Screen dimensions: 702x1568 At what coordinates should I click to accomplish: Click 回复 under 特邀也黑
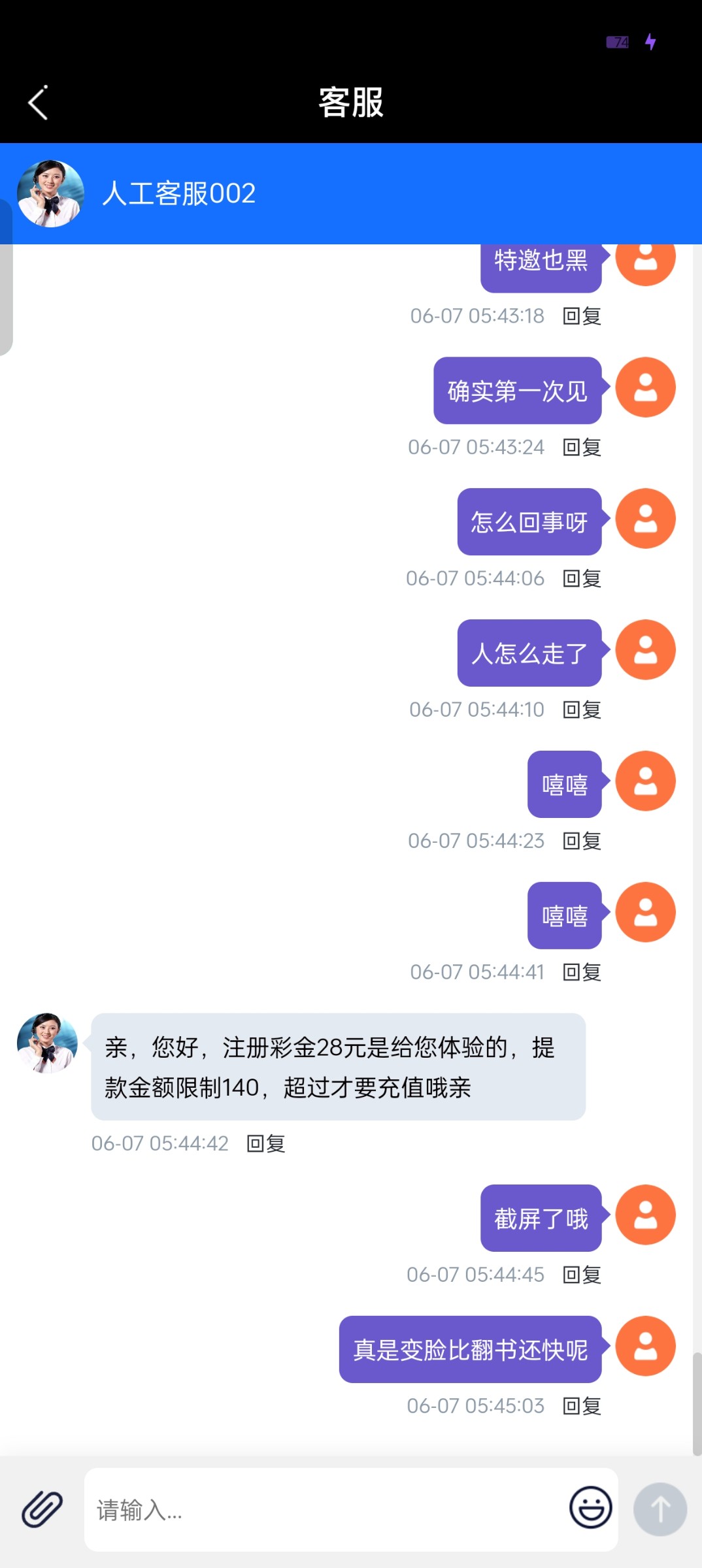coord(581,316)
